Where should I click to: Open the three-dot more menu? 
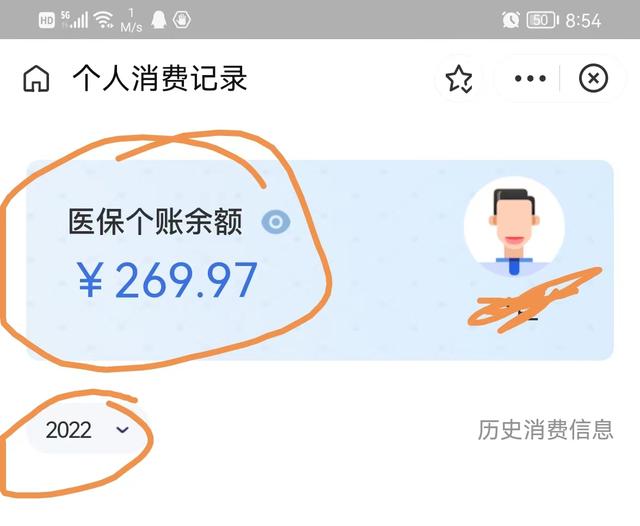530,78
